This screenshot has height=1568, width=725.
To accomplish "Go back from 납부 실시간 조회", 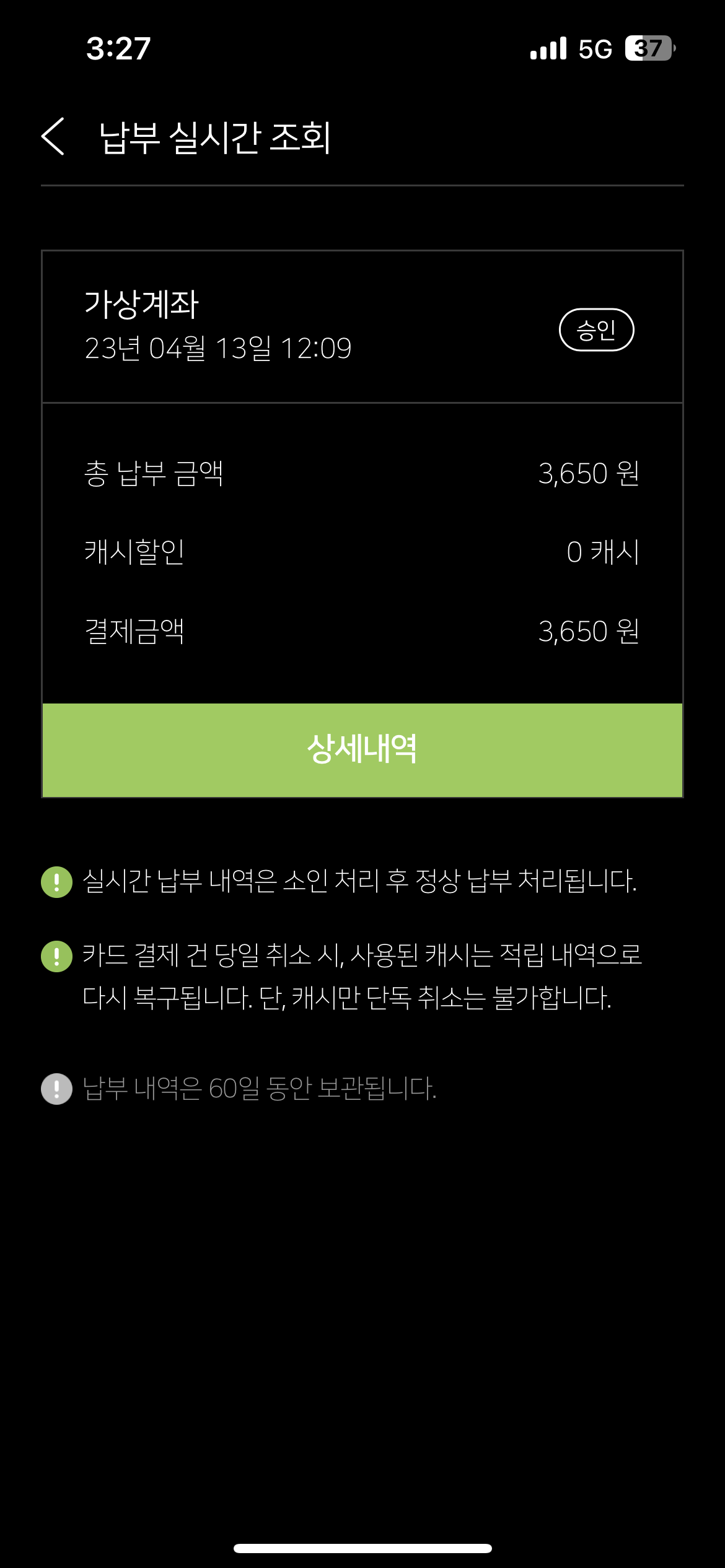I will pyautogui.click(x=53, y=136).
